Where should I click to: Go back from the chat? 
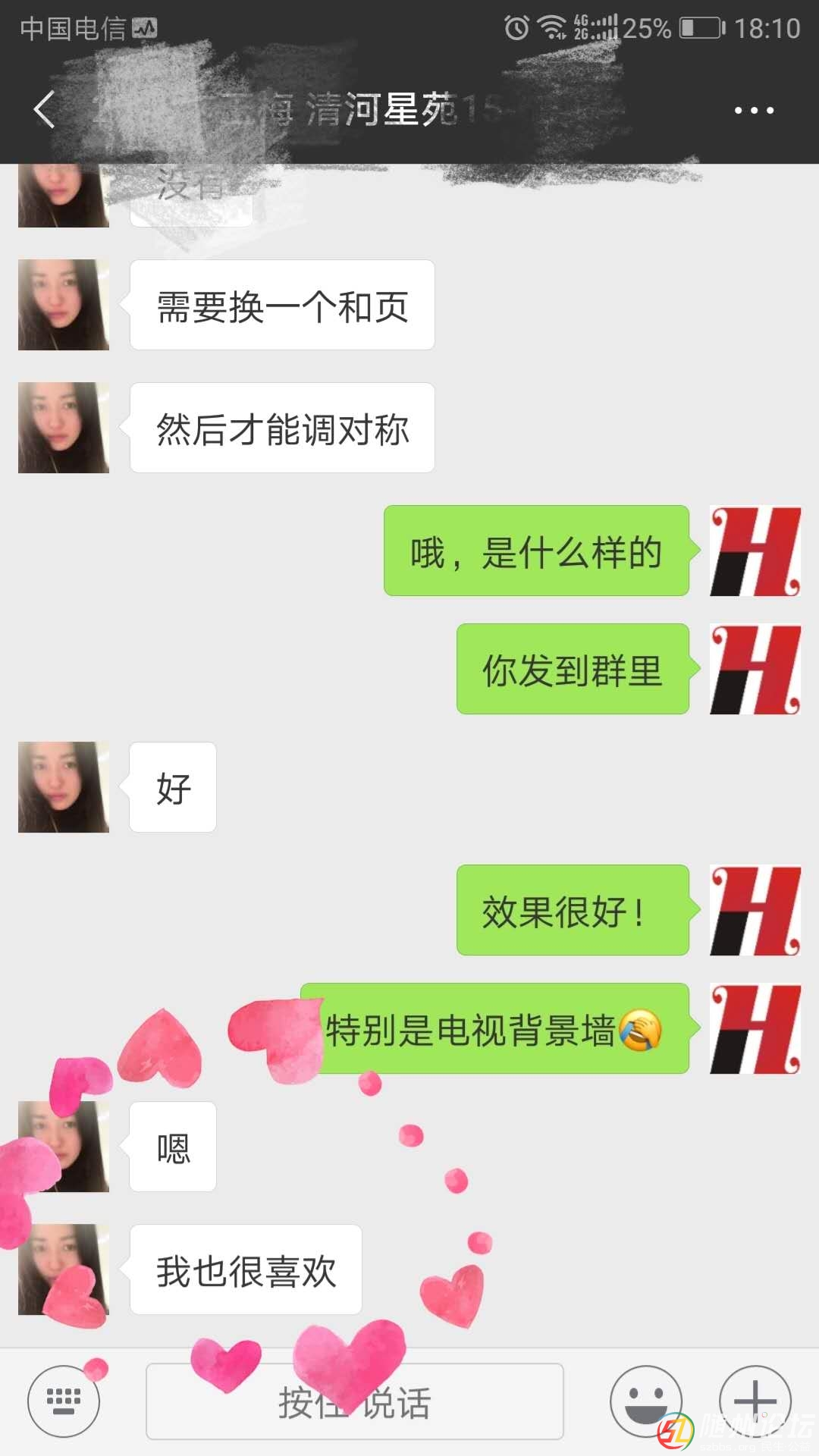click(x=45, y=110)
